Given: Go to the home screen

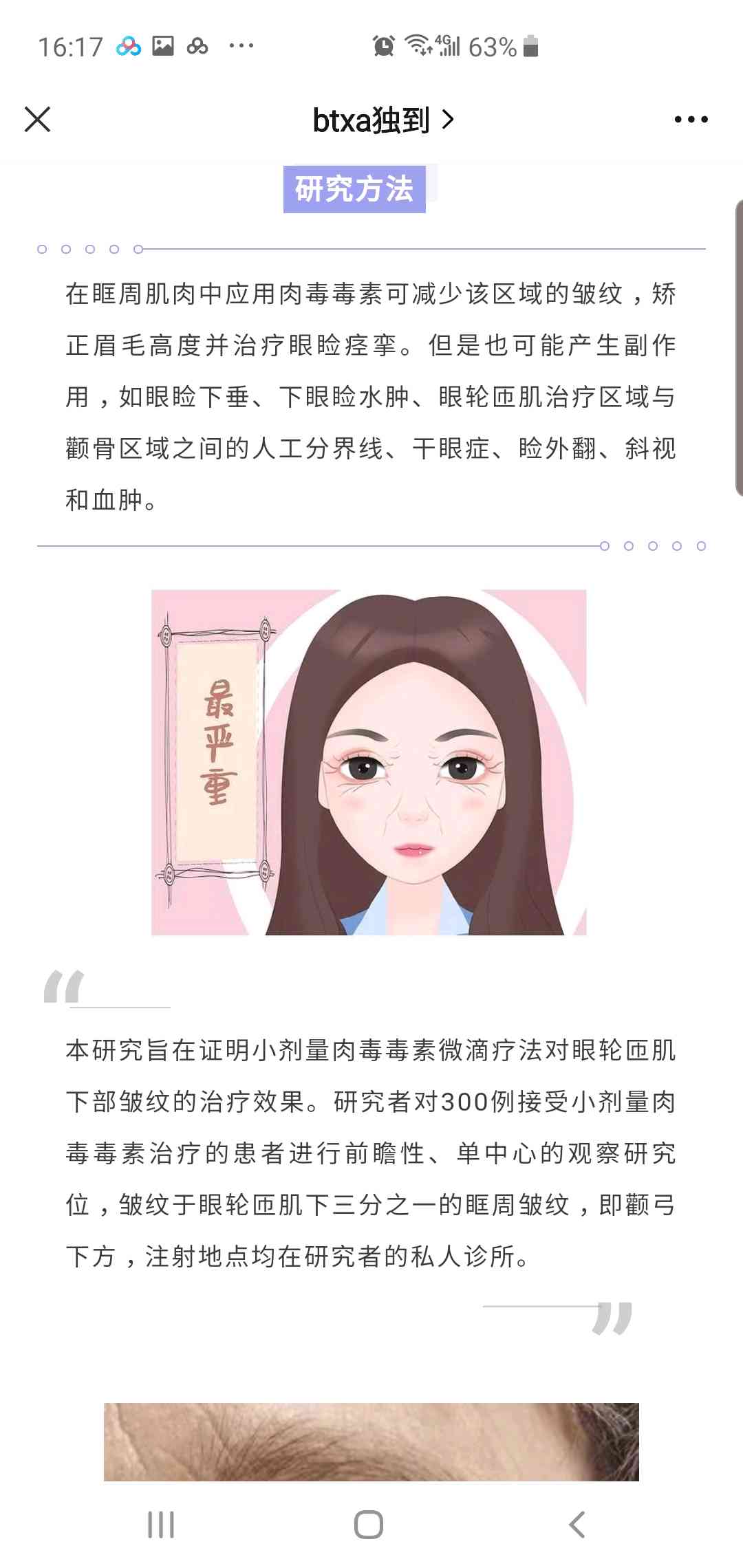Looking at the screenshot, I should [x=369, y=1525].
